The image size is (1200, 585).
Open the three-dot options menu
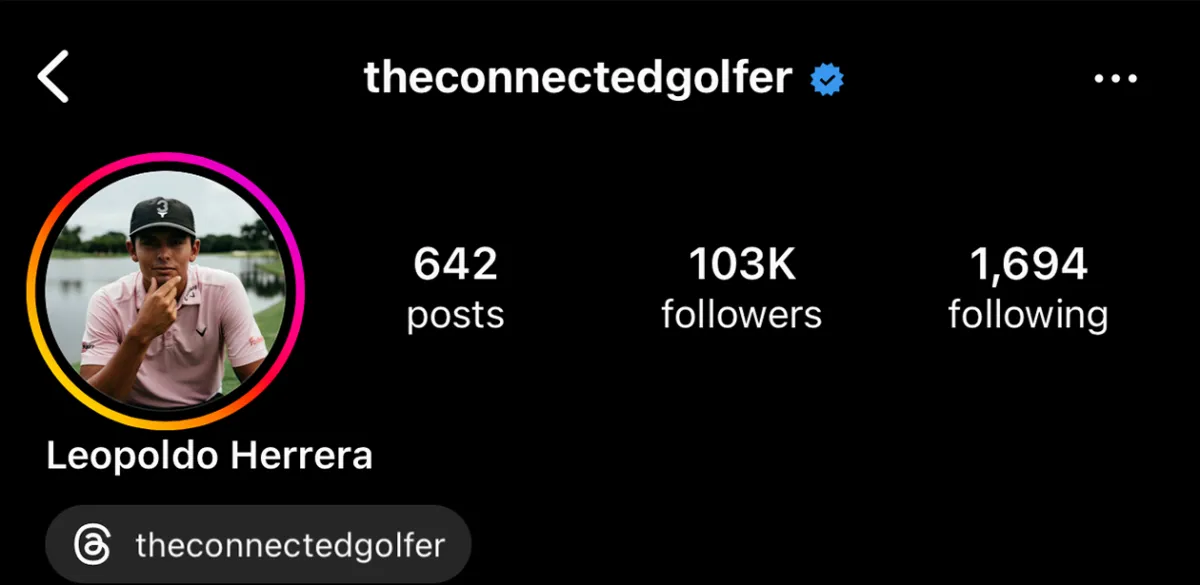(1116, 78)
